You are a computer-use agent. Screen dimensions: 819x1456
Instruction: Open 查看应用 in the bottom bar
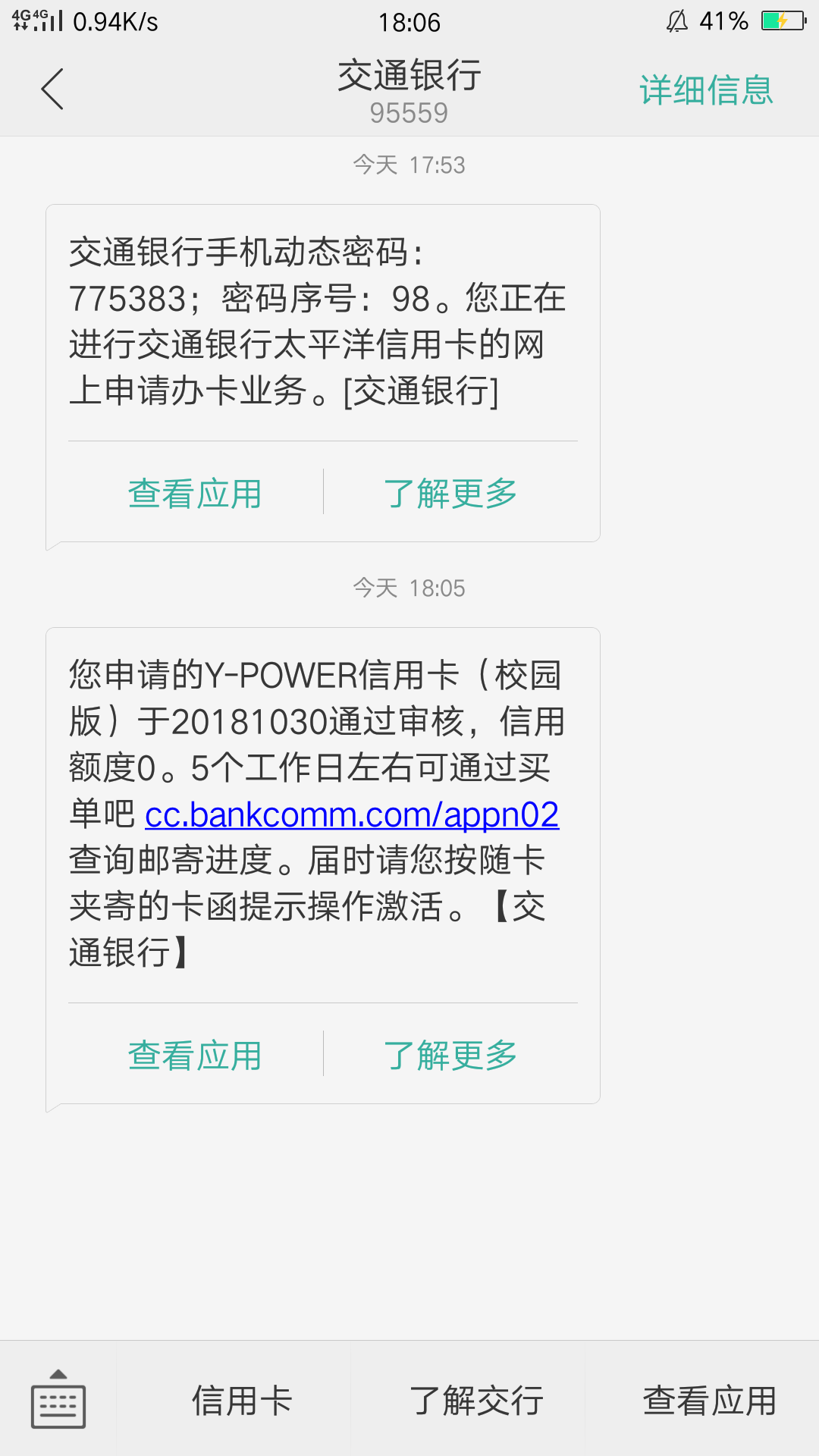(x=710, y=1400)
